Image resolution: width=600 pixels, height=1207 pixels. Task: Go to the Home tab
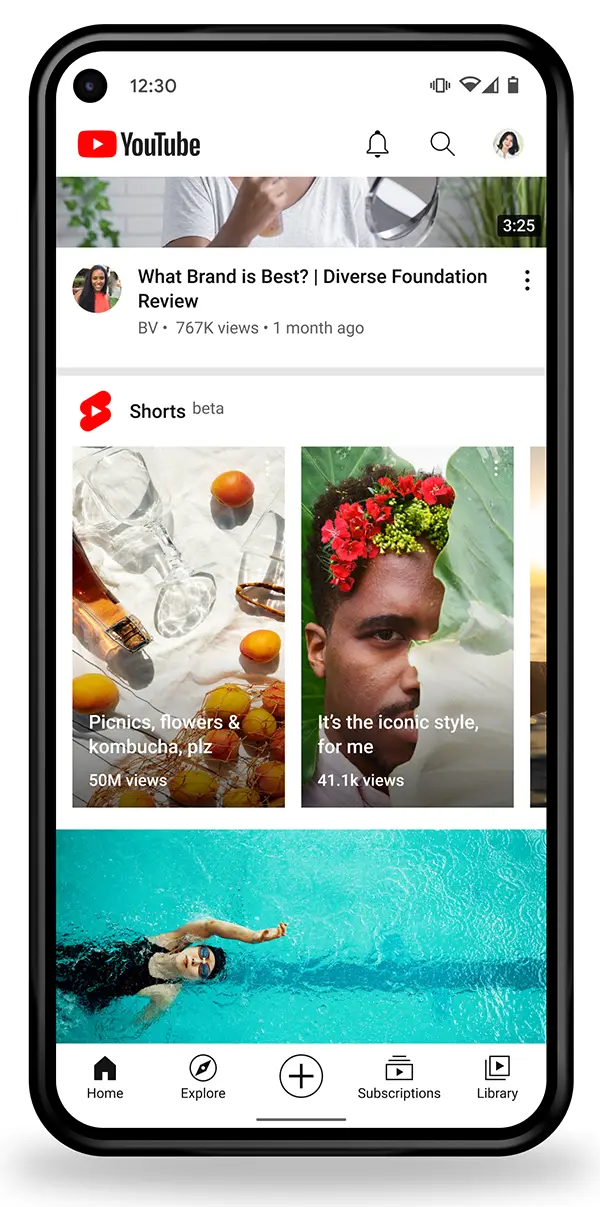(105, 1078)
